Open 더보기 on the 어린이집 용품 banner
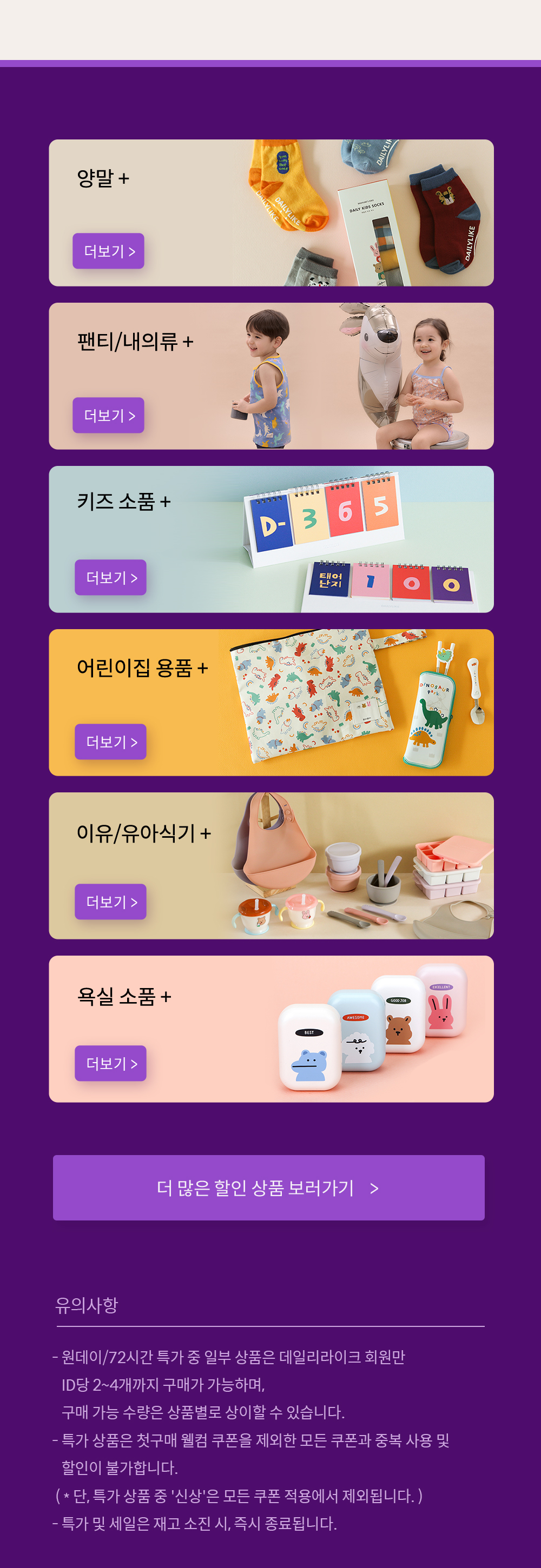This screenshot has width=541, height=1568. click(110, 742)
